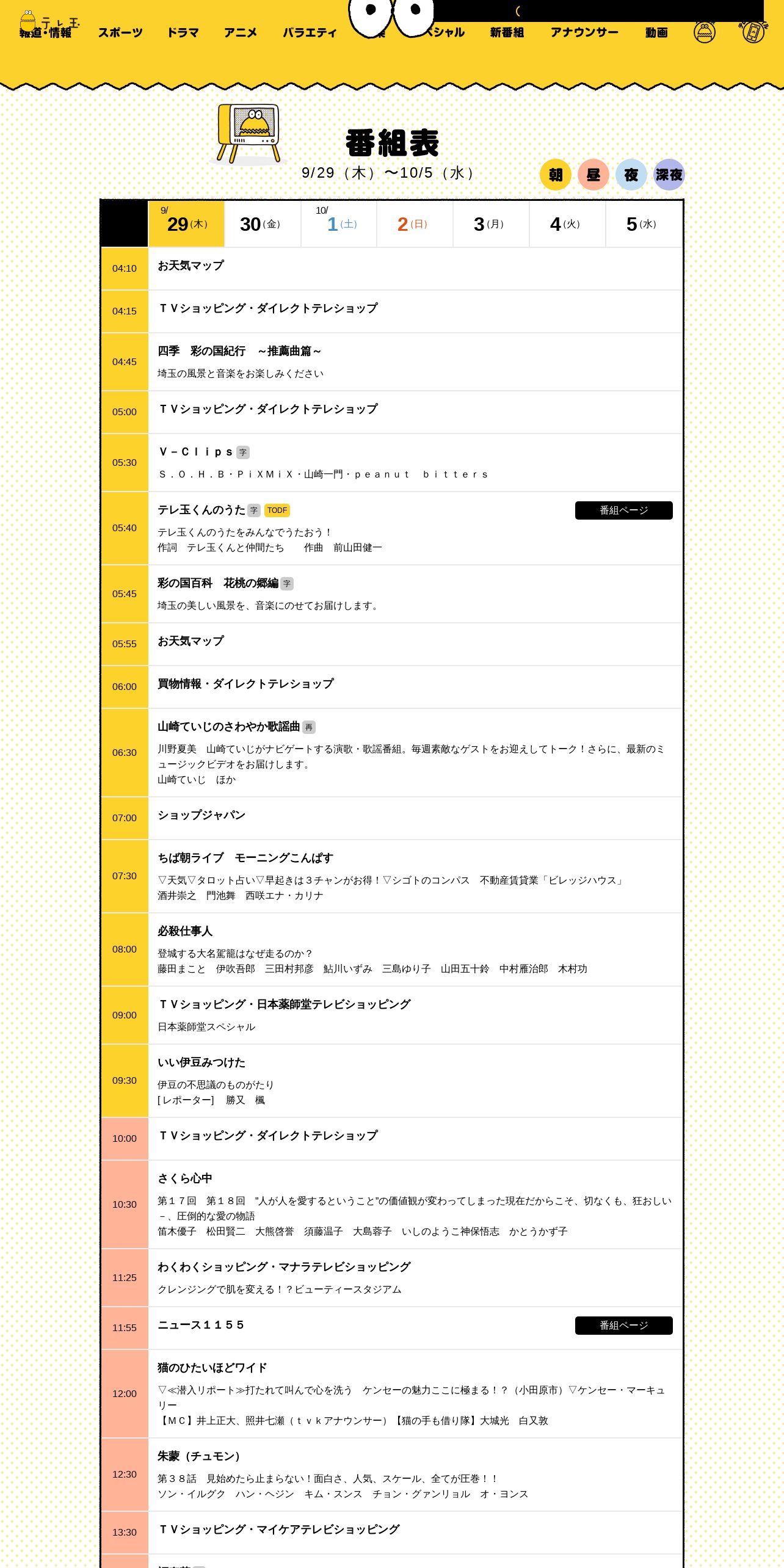The width and height of the screenshot is (784, 1568).
Task: Jump to the 夜 time slot
Action: 631,175
